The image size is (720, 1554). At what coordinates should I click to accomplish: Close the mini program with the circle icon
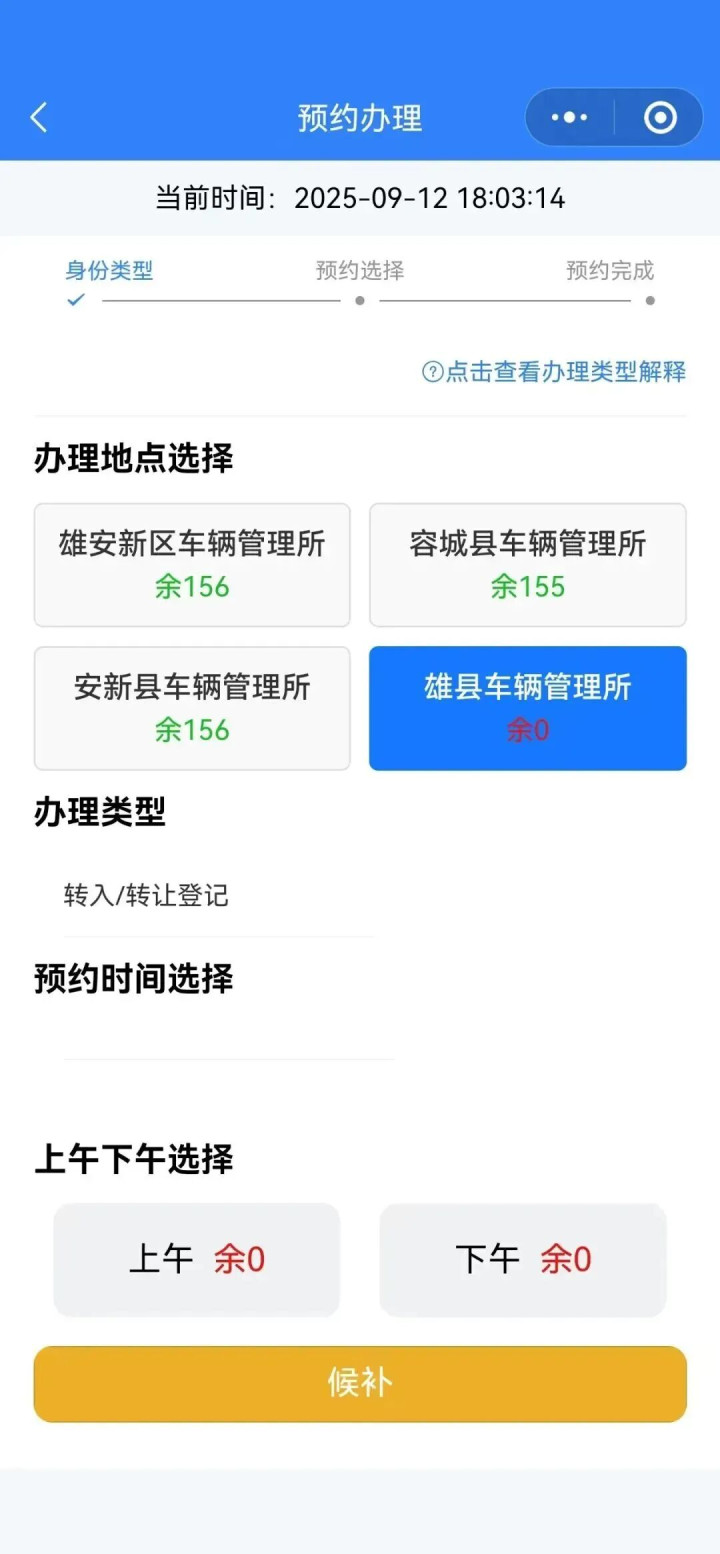point(660,118)
